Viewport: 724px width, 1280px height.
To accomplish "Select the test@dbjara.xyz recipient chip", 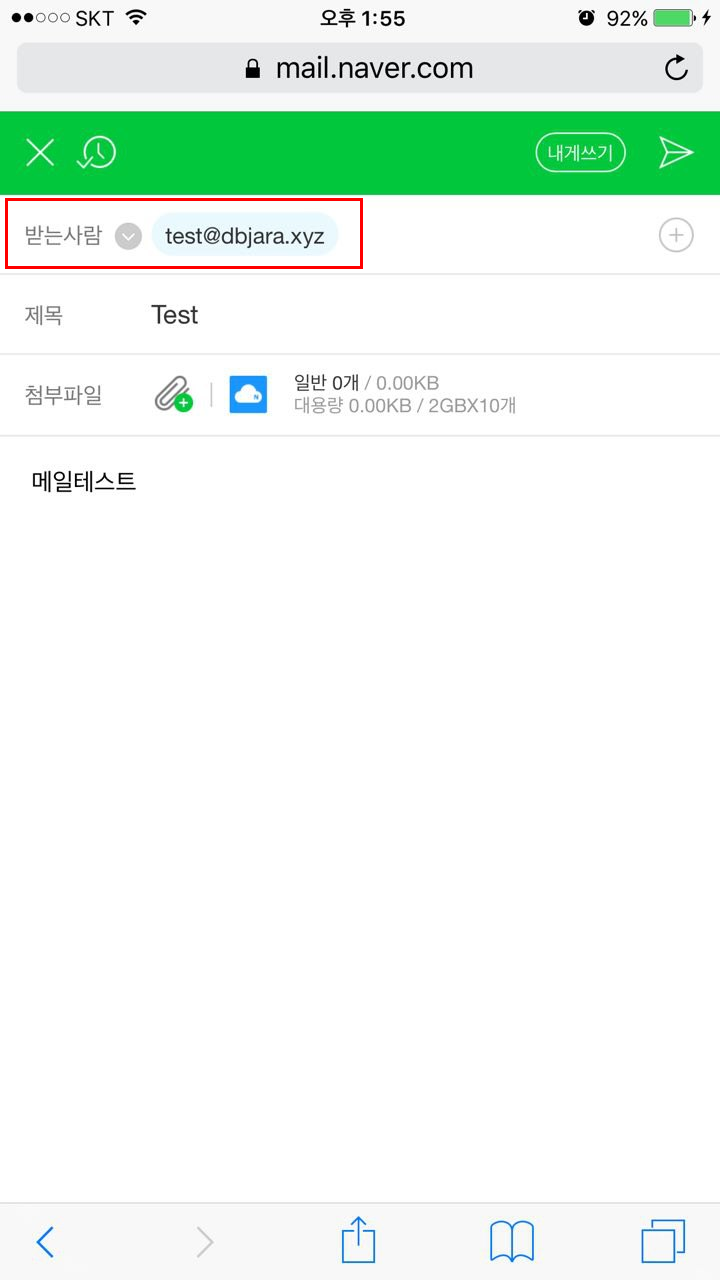I will click(245, 236).
